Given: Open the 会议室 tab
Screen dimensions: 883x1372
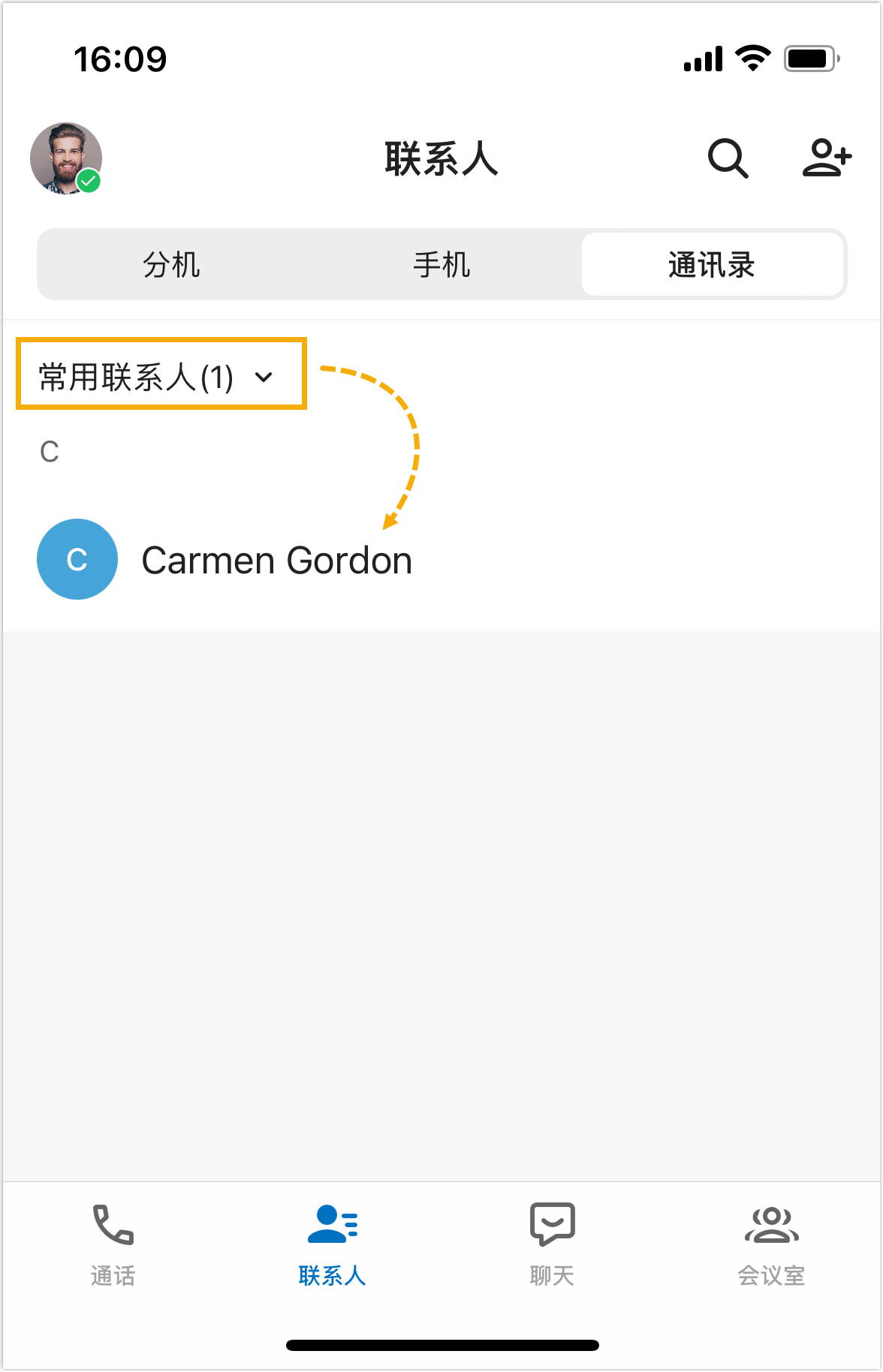Looking at the screenshot, I should tap(771, 1244).
